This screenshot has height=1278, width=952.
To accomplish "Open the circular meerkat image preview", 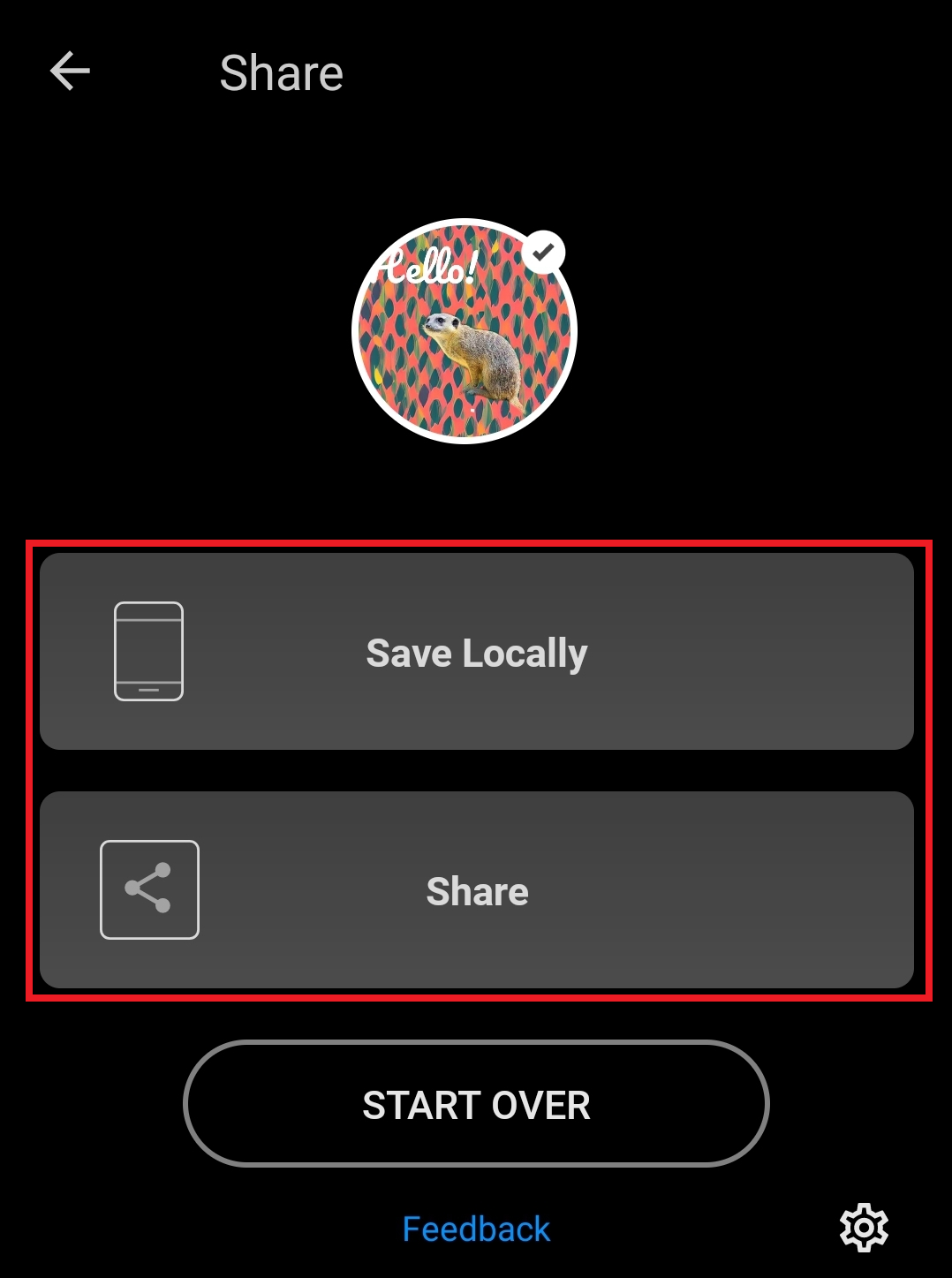I will (465, 332).
